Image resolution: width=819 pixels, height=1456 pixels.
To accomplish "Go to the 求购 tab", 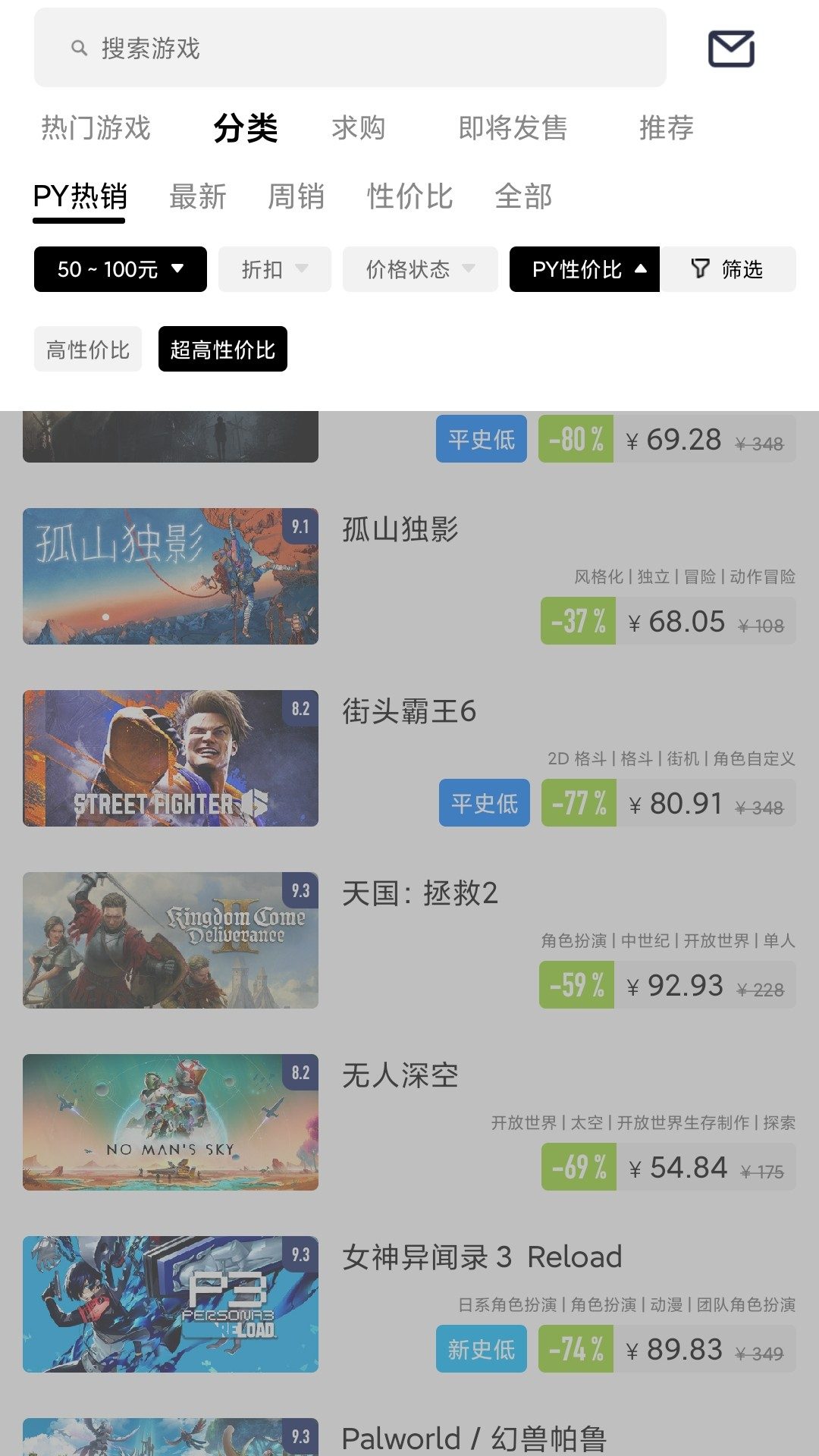I will 358,127.
